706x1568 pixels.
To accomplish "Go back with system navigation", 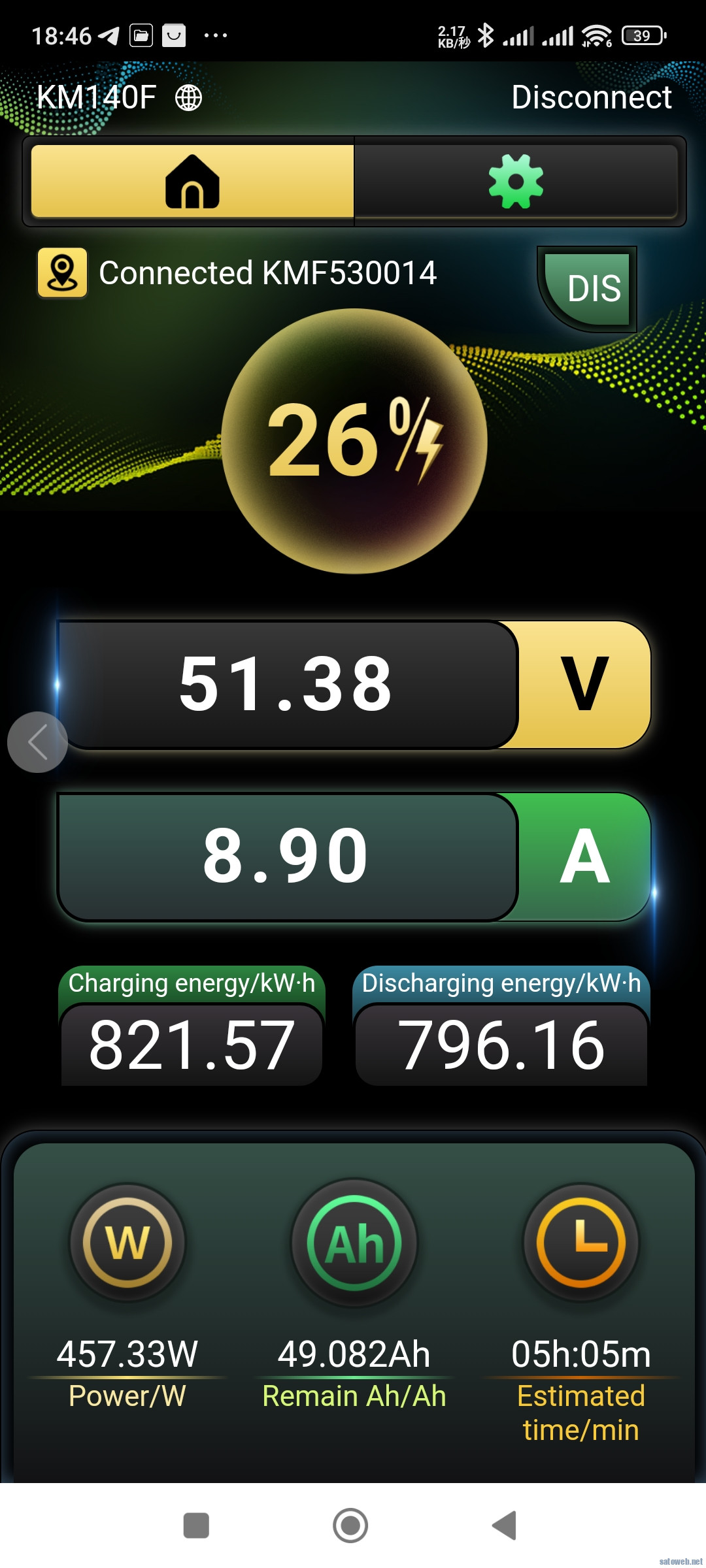I will [505, 1526].
